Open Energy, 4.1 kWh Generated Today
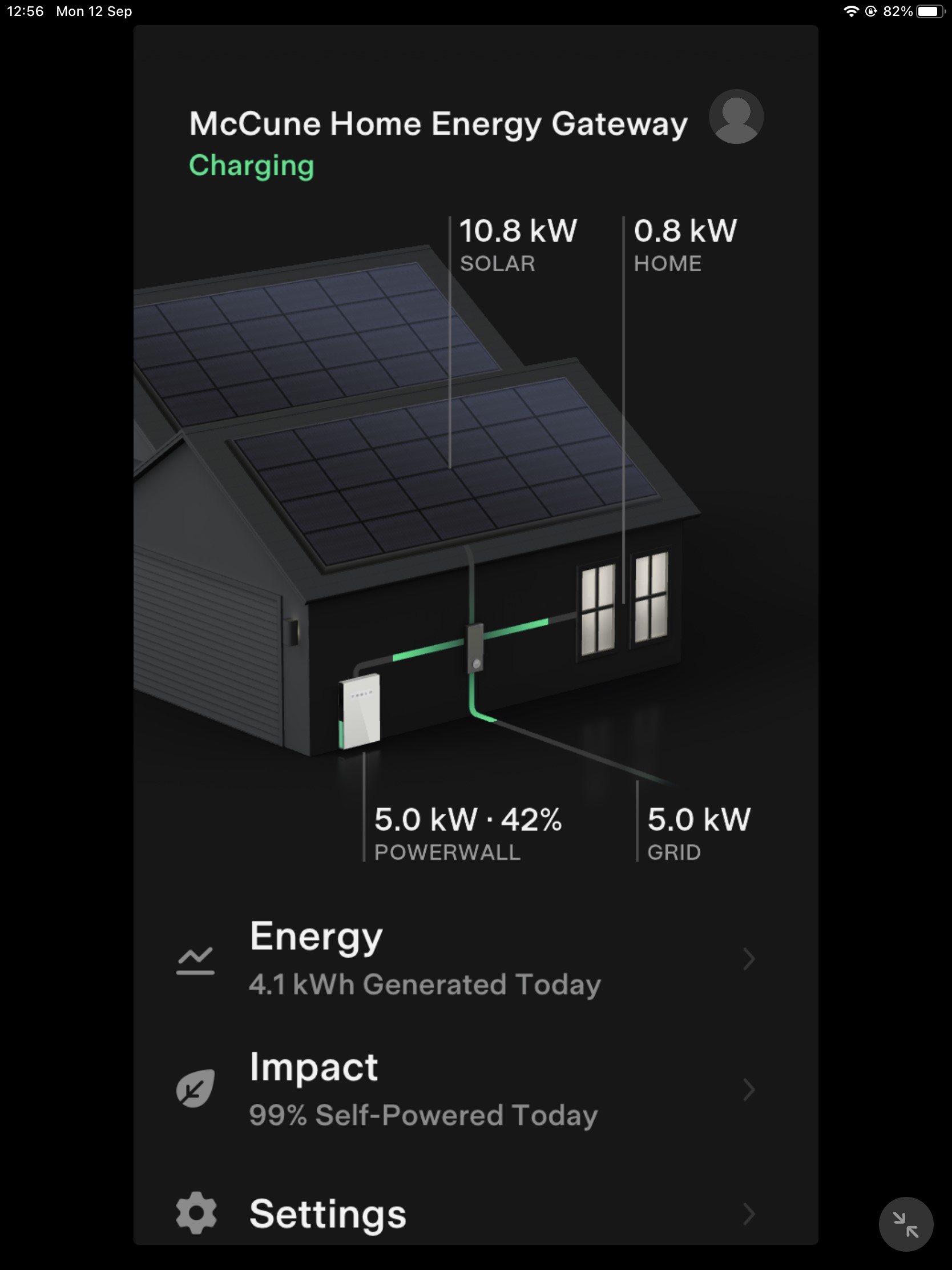952x1270 pixels. pos(465,959)
